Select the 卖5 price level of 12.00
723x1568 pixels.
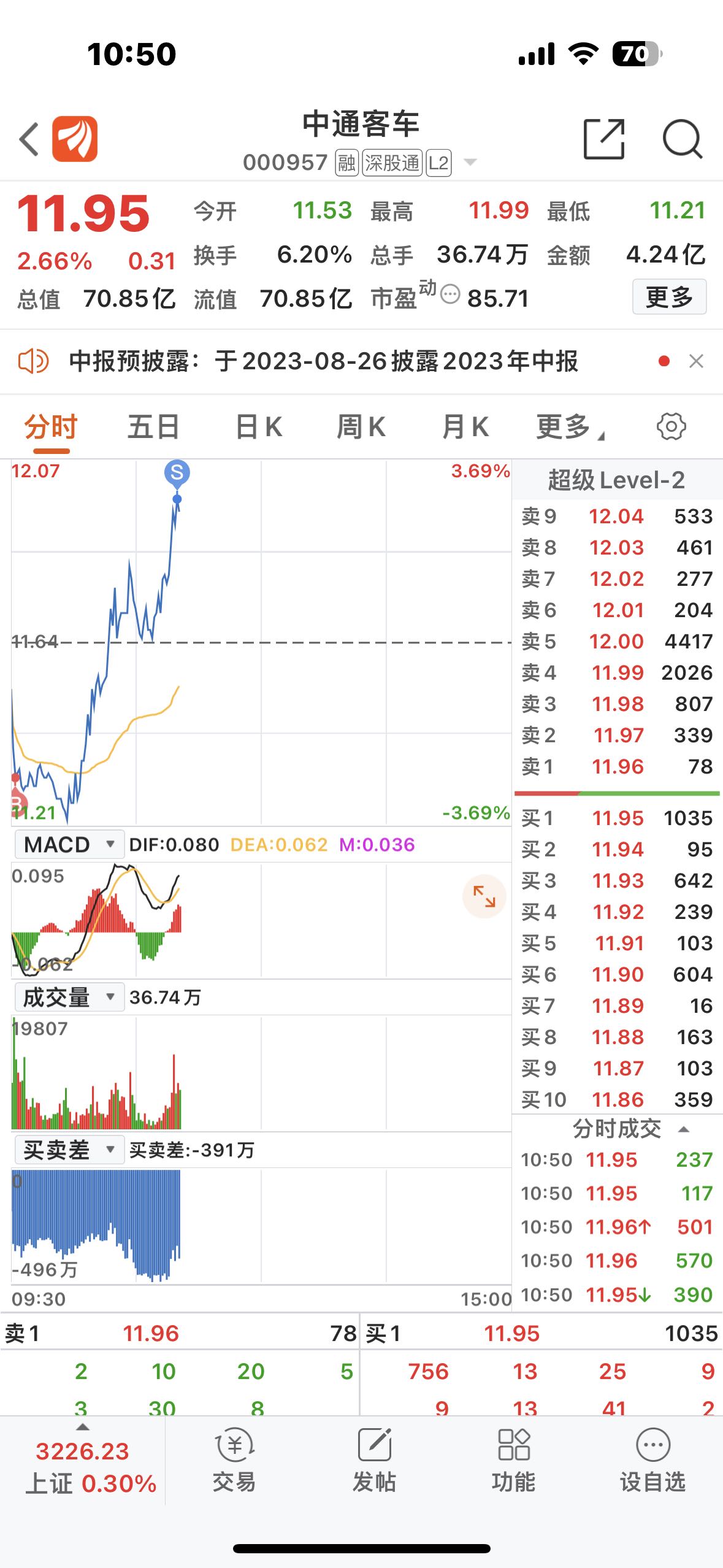pyautogui.click(x=616, y=641)
